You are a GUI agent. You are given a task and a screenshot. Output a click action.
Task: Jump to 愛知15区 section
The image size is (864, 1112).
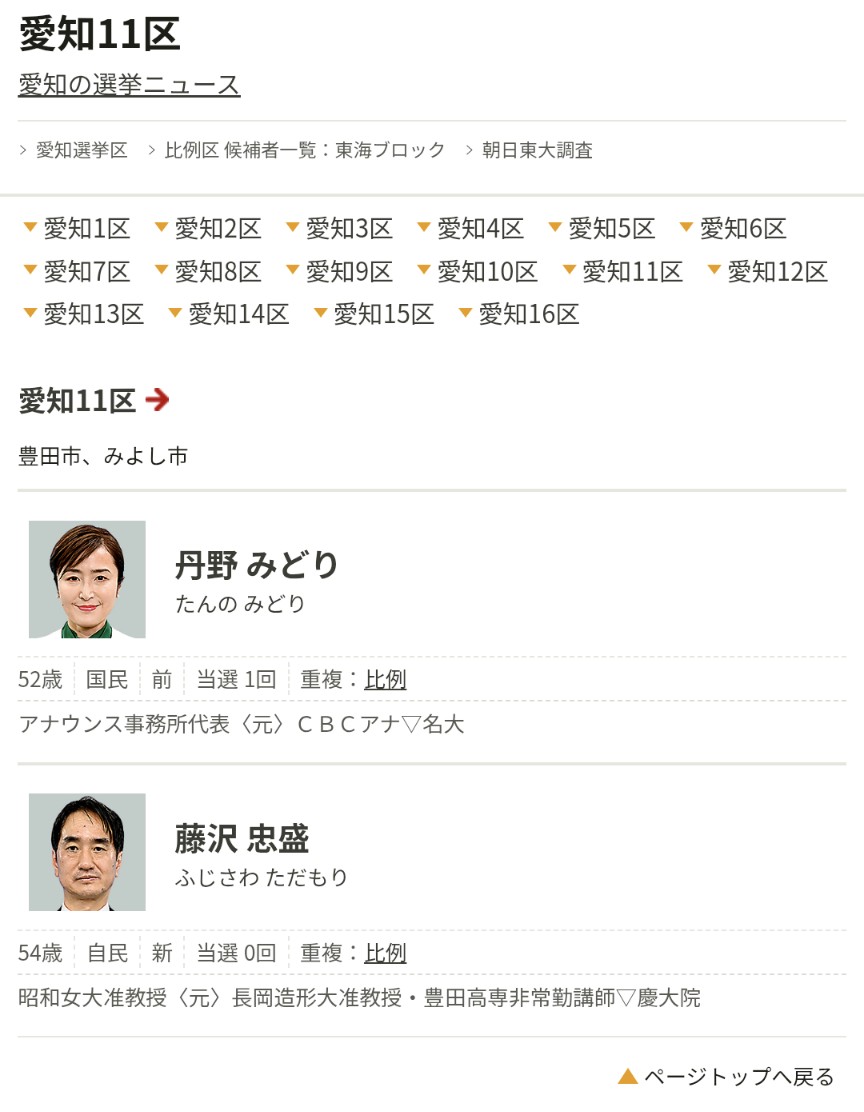click(x=383, y=315)
